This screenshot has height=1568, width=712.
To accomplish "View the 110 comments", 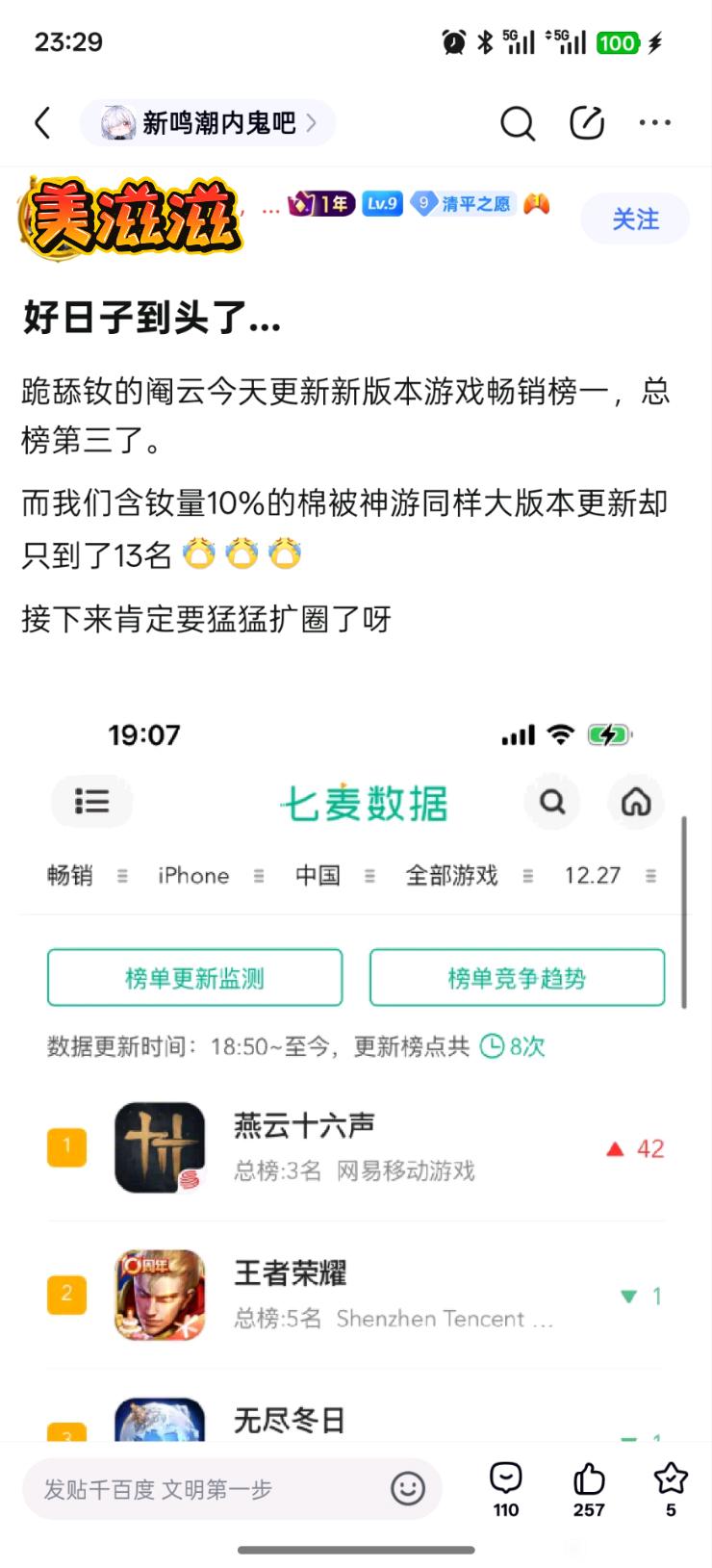I will [x=506, y=1487].
